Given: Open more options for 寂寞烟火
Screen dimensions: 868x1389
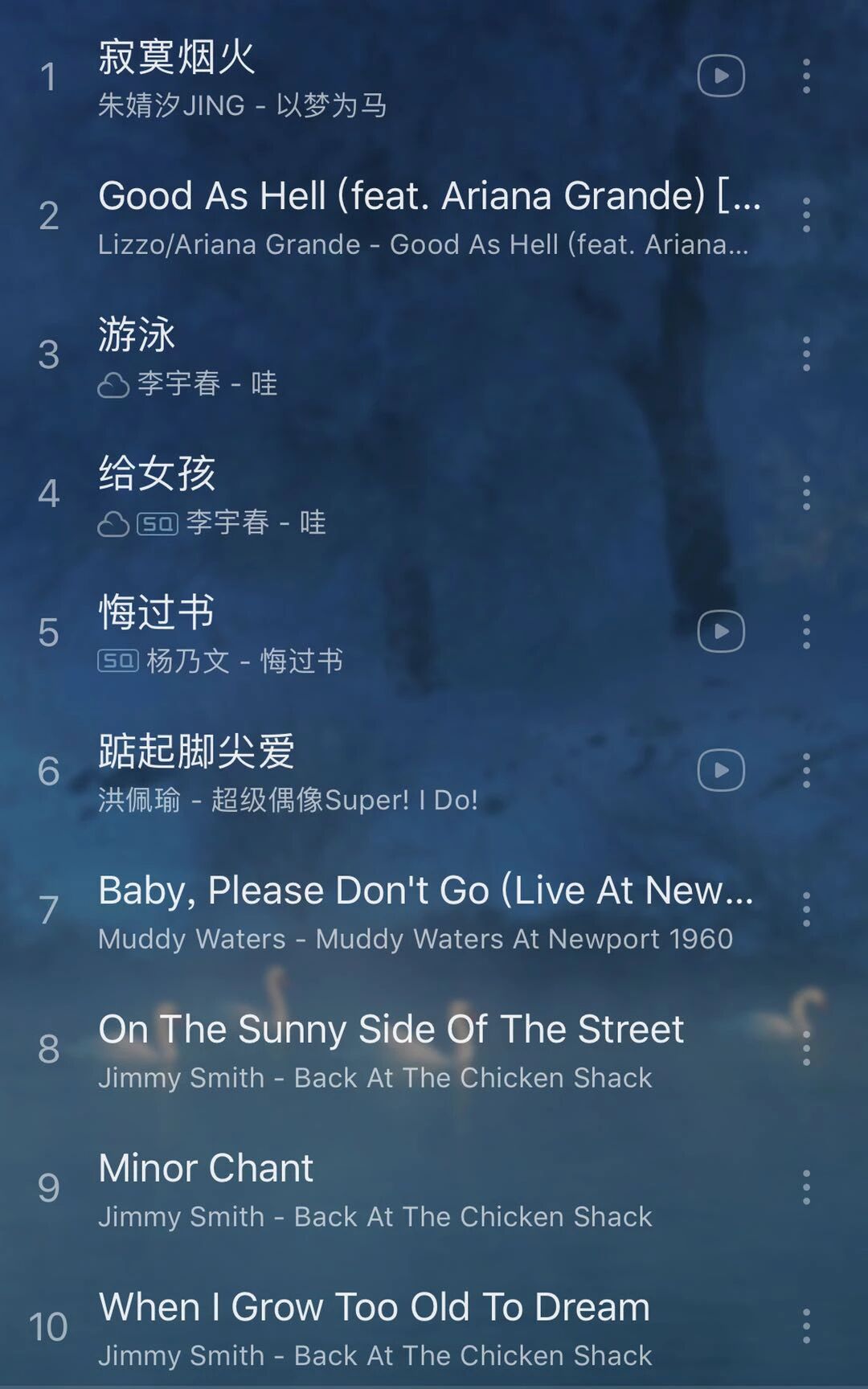Looking at the screenshot, I should [x=806, y=76].
